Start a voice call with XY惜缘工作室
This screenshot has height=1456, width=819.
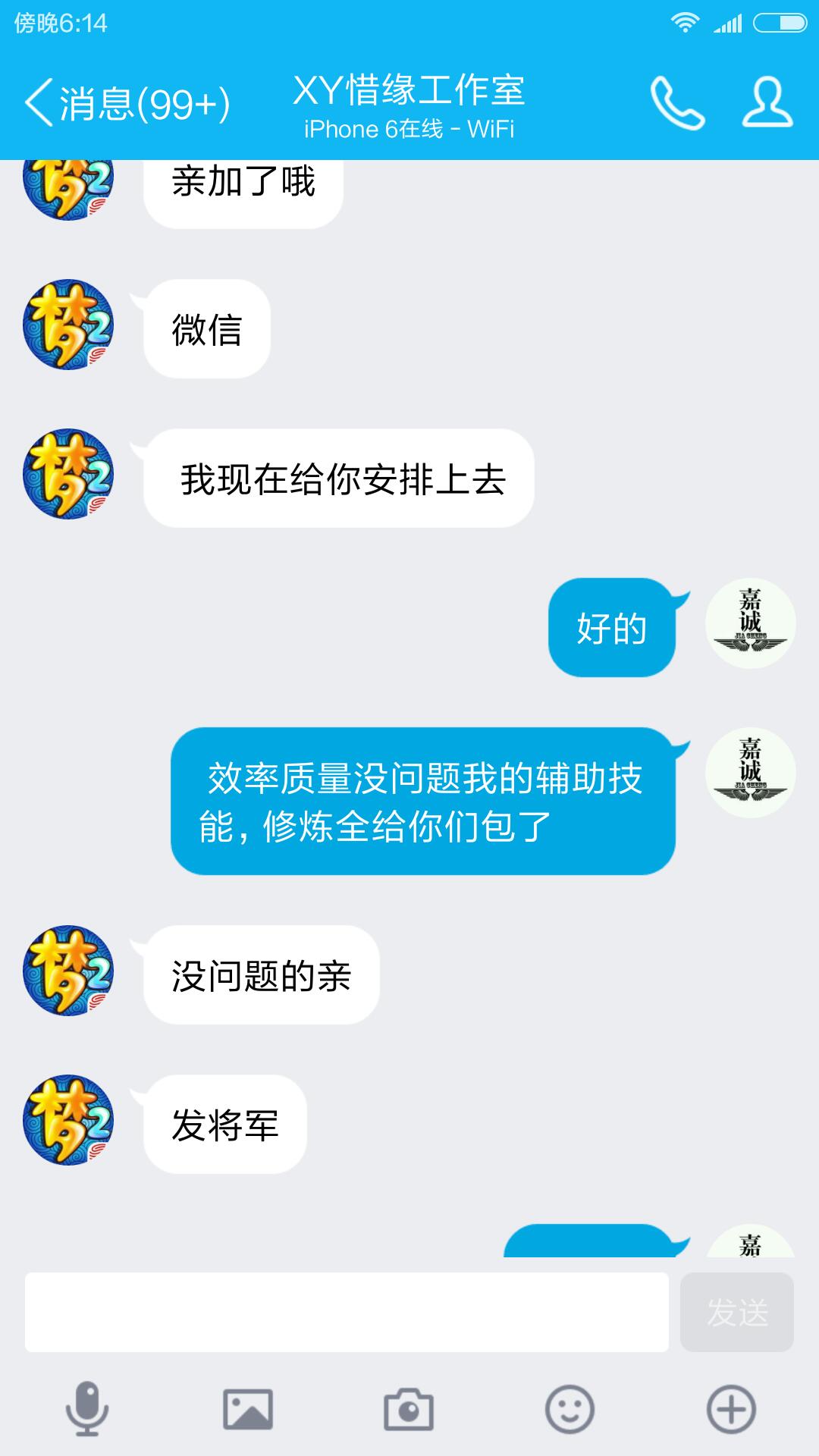tap(677, 103)
